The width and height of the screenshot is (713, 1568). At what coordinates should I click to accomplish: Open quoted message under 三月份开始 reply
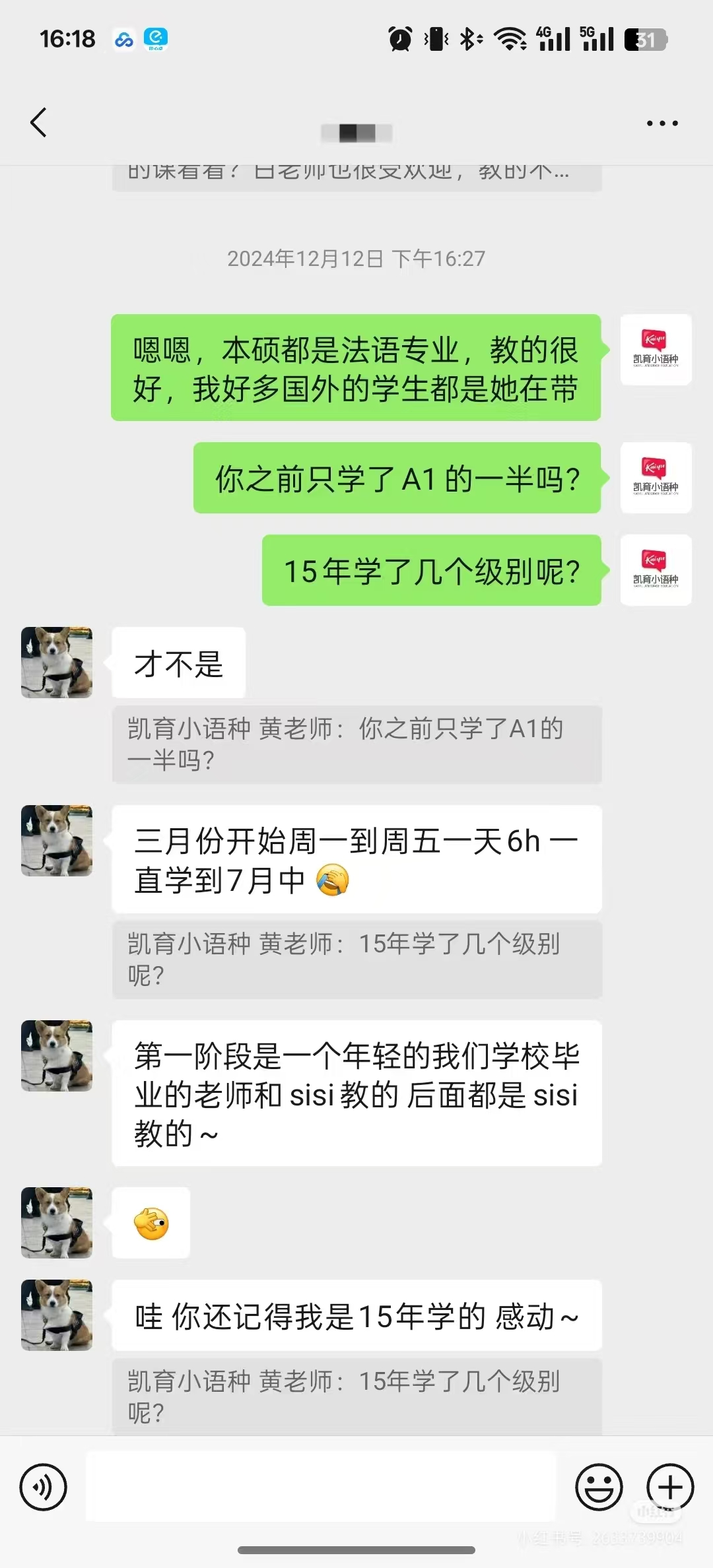pyautogui.click(x=356, y=960)
